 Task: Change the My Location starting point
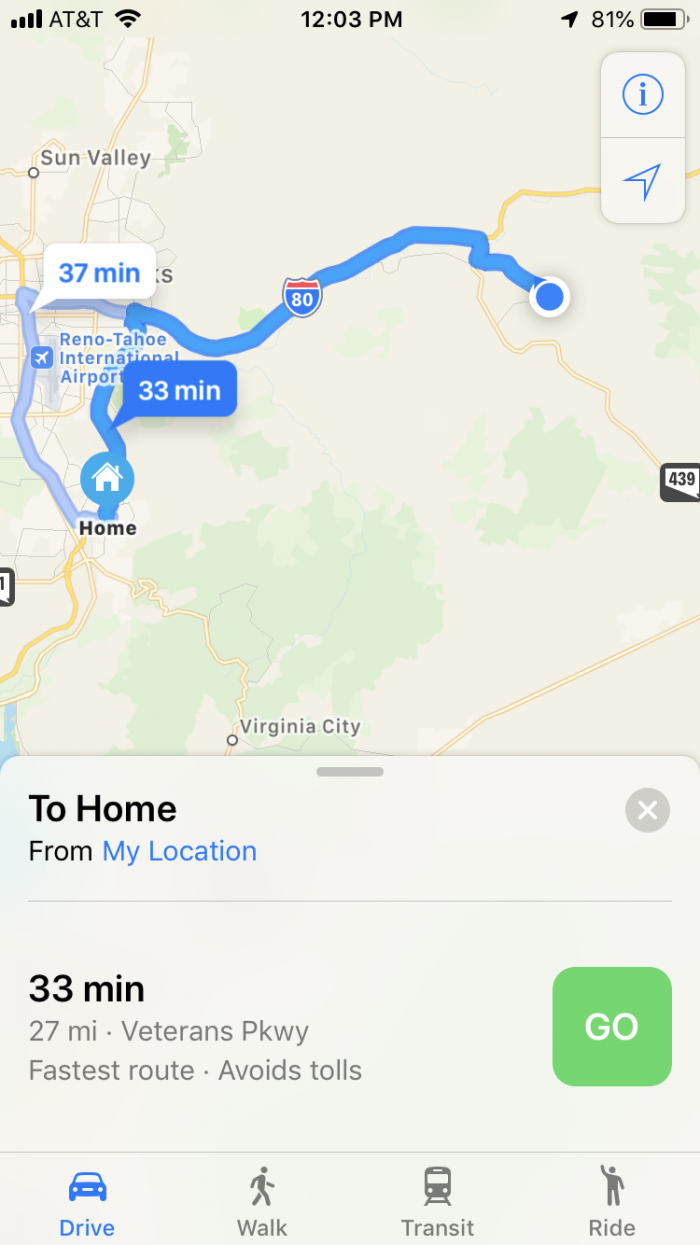[179, 851]
